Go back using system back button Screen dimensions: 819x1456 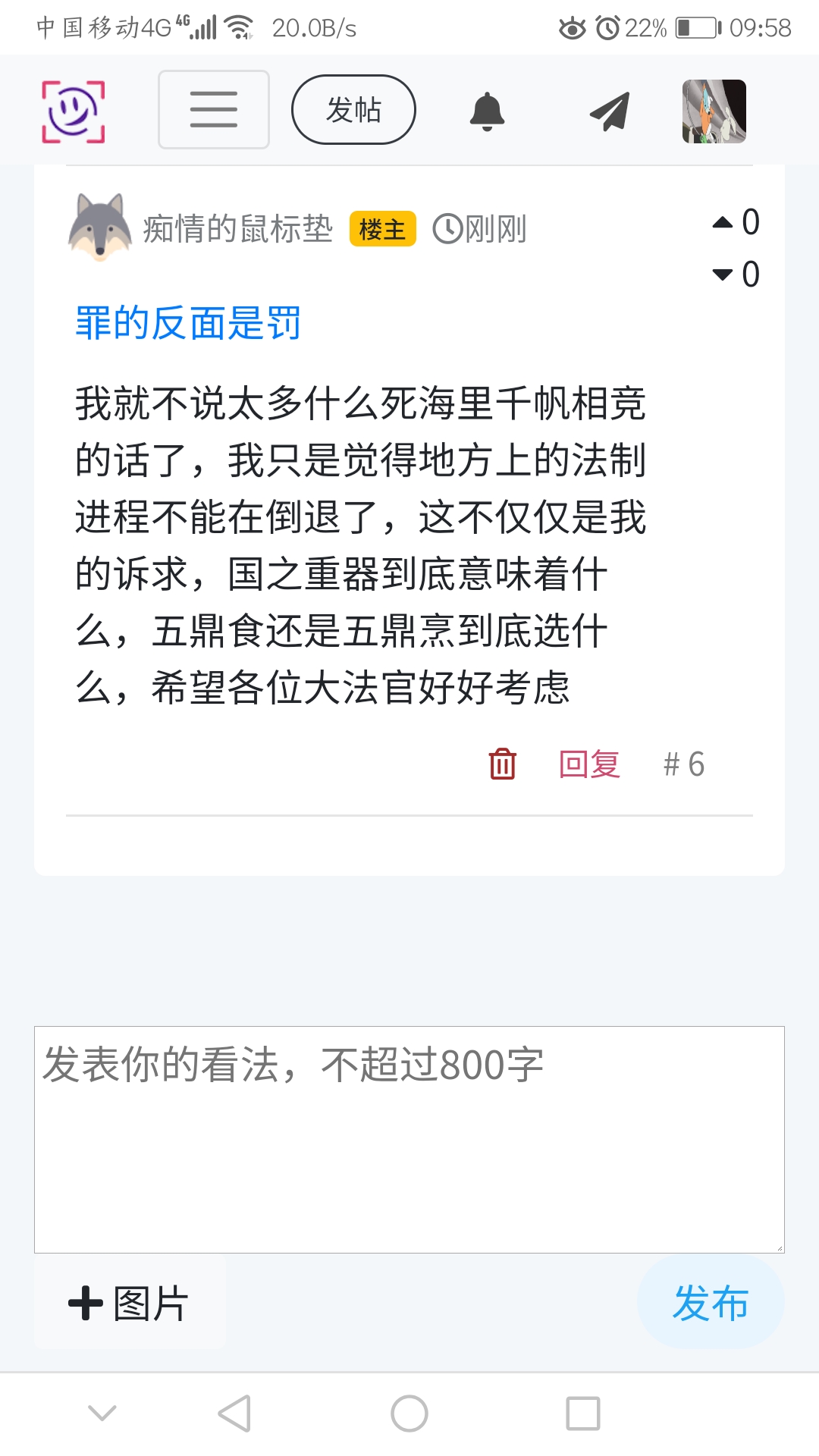point(234,1414)
